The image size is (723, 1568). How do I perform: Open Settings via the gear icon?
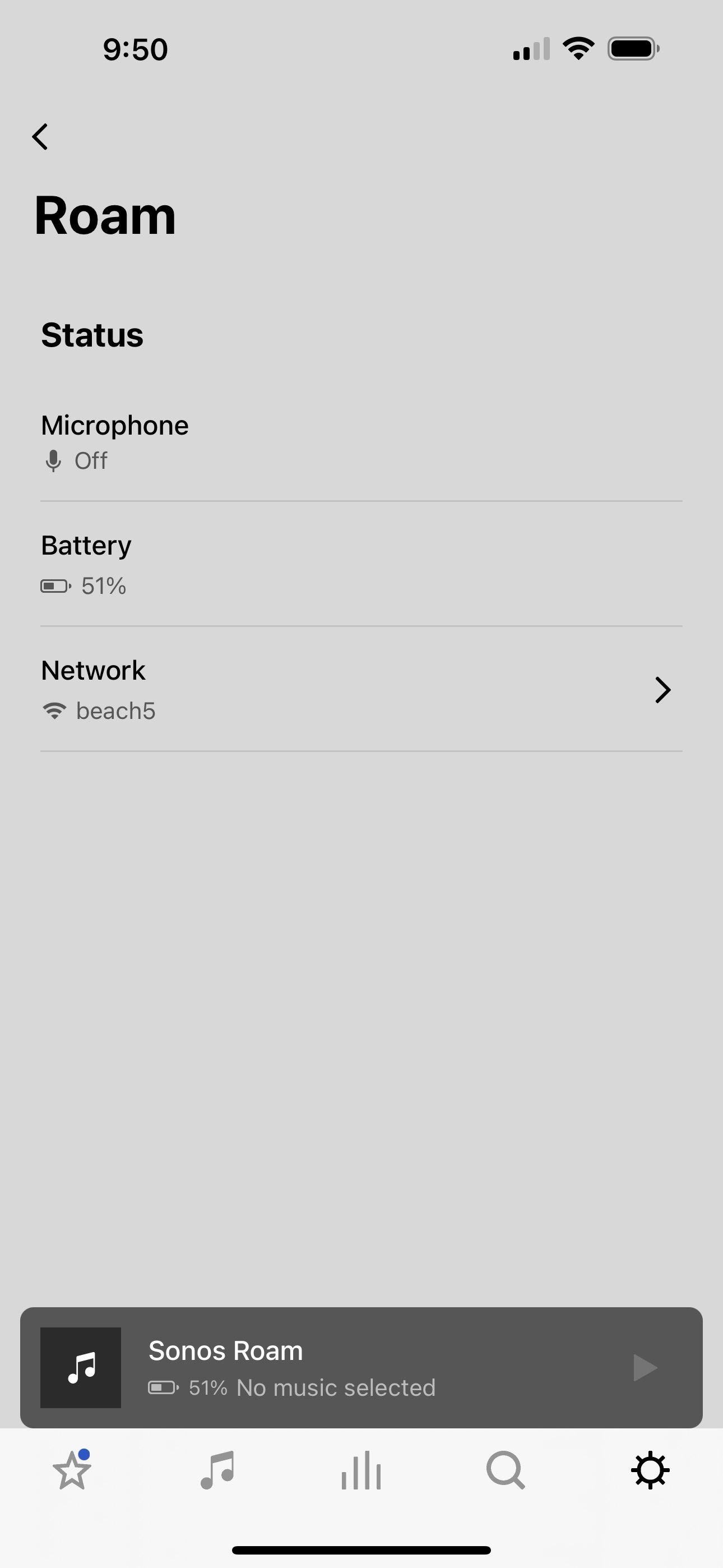coord(650,1470)
